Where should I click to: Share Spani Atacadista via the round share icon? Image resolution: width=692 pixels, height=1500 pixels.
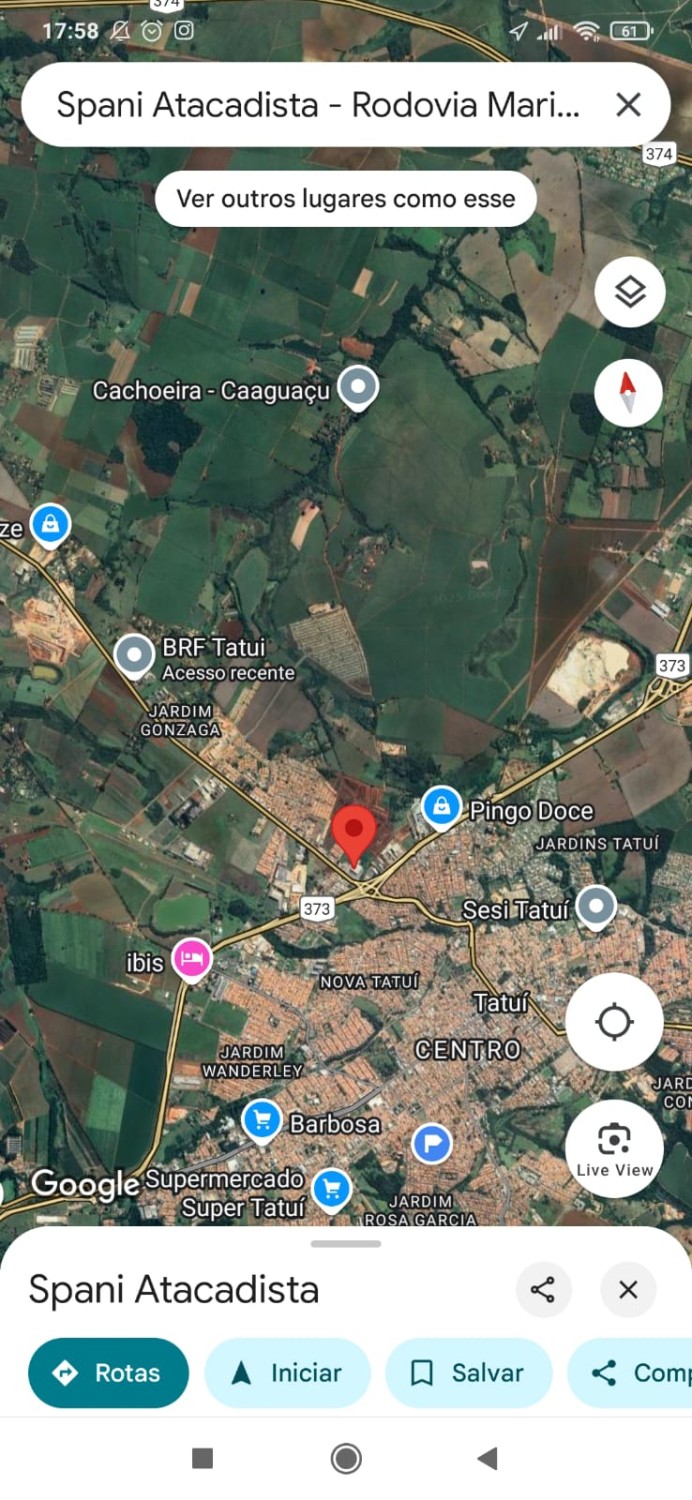[x=543, y=1290]
